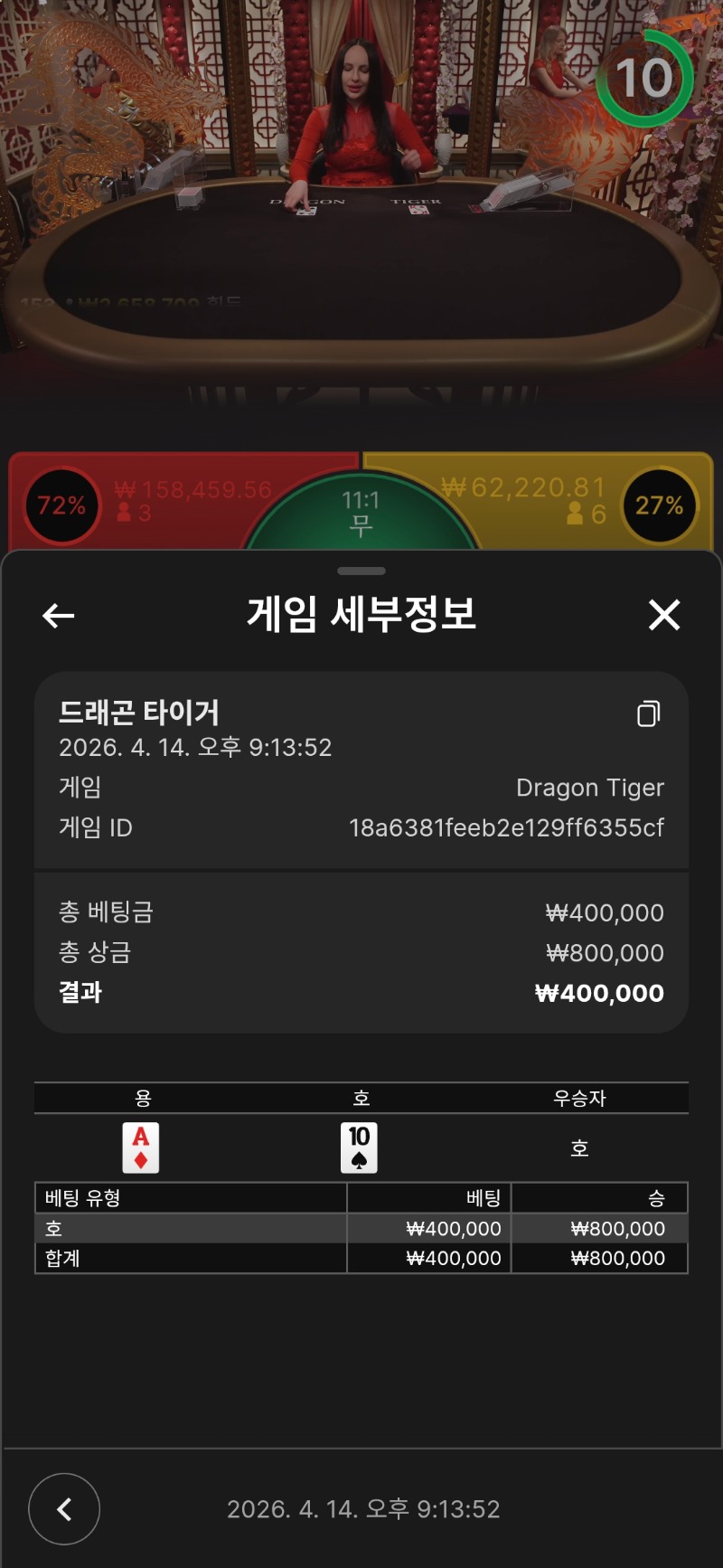
Task: Go back using the arrow beside 게임 세부정보
Action: click(59, 616)
